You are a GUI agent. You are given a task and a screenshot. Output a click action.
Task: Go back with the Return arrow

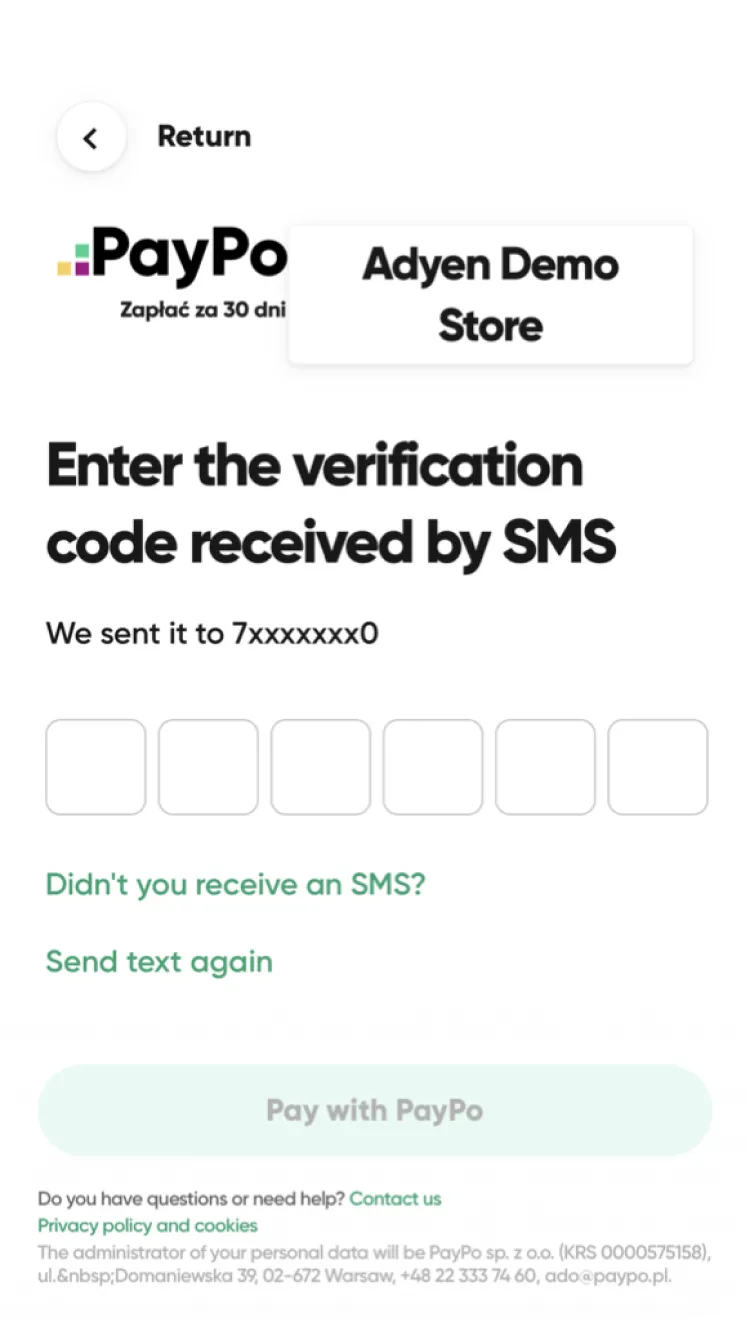coord(91,137)
